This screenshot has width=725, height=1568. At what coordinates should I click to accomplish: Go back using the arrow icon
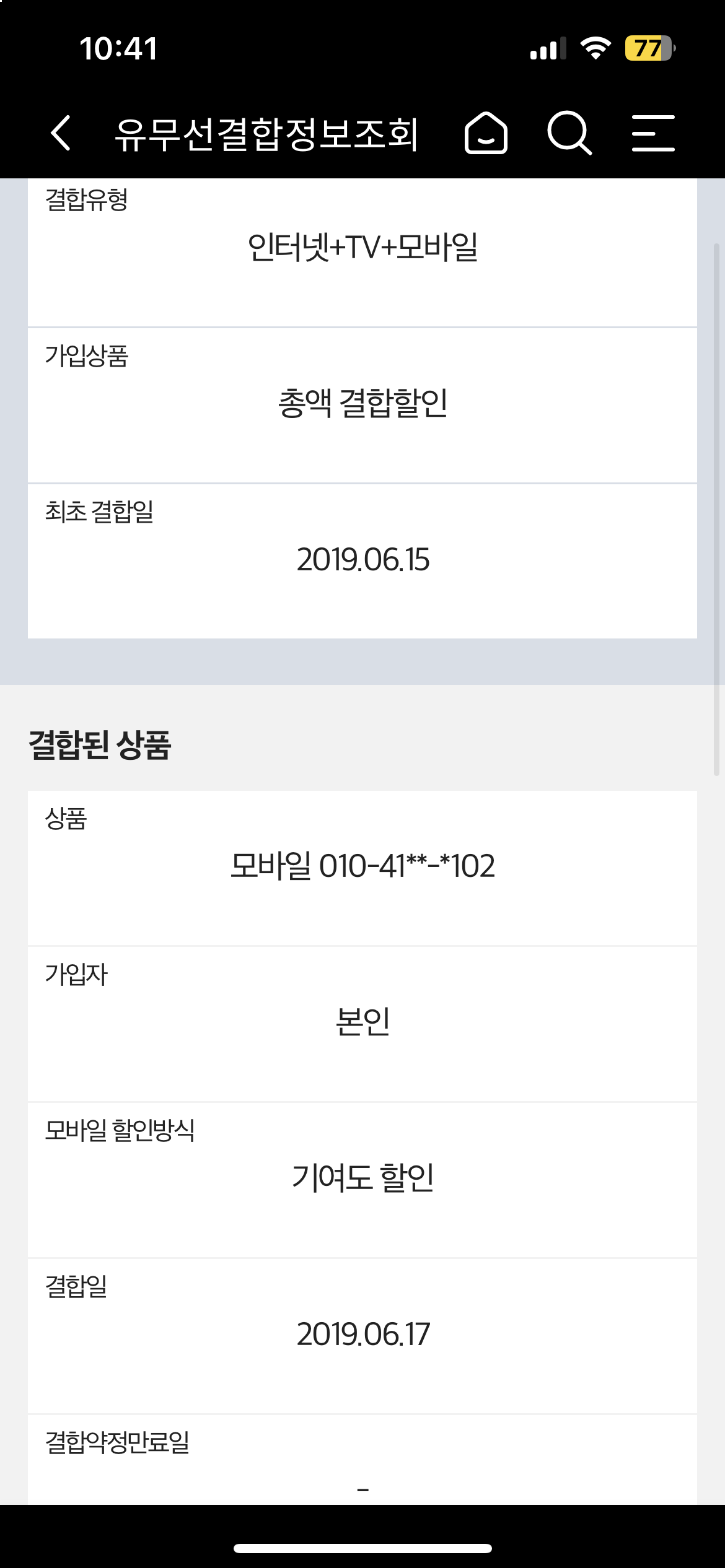61,133
